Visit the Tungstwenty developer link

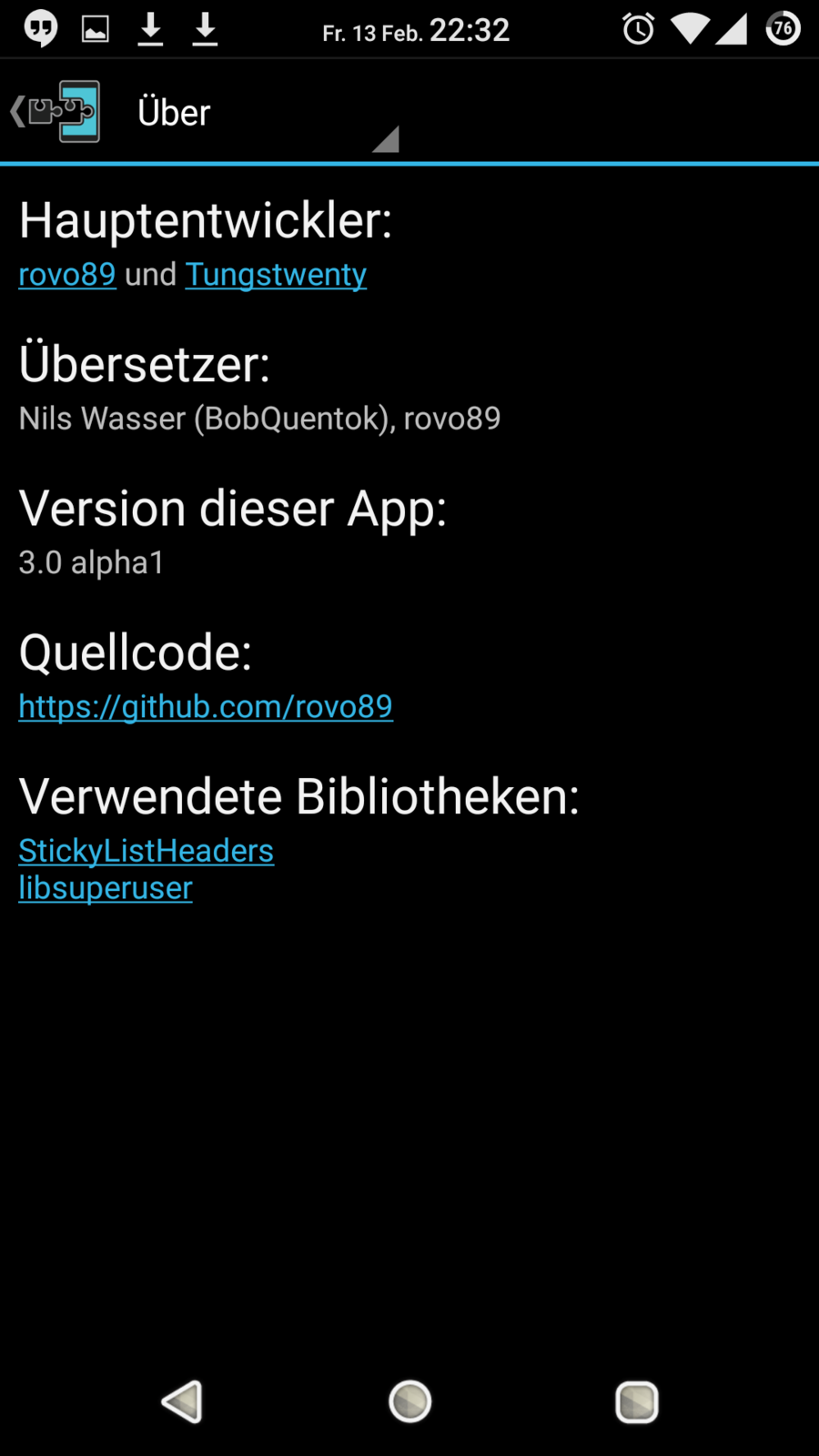(x=276, y=275)
